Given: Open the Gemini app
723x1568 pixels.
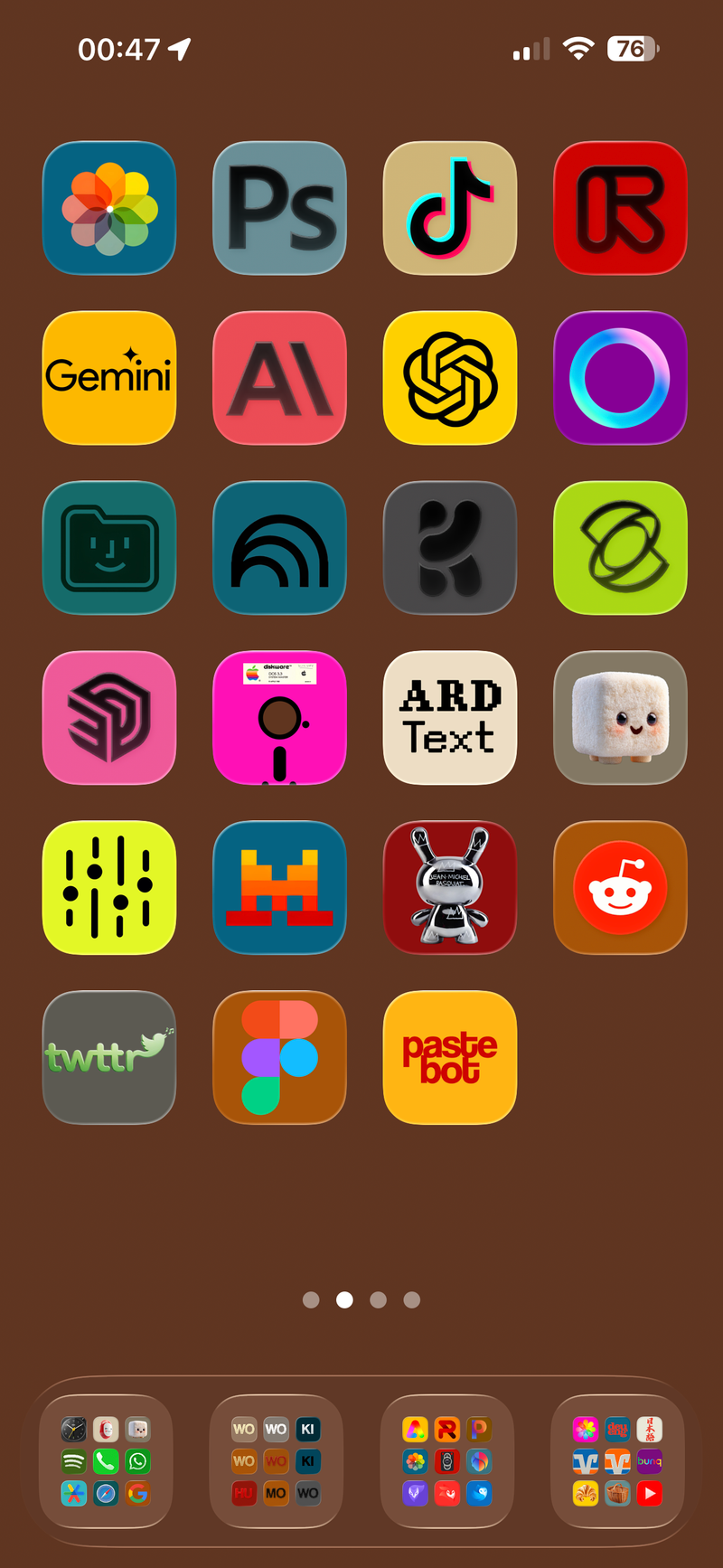Looking at the screenshot, I should (x=109, y=378).
